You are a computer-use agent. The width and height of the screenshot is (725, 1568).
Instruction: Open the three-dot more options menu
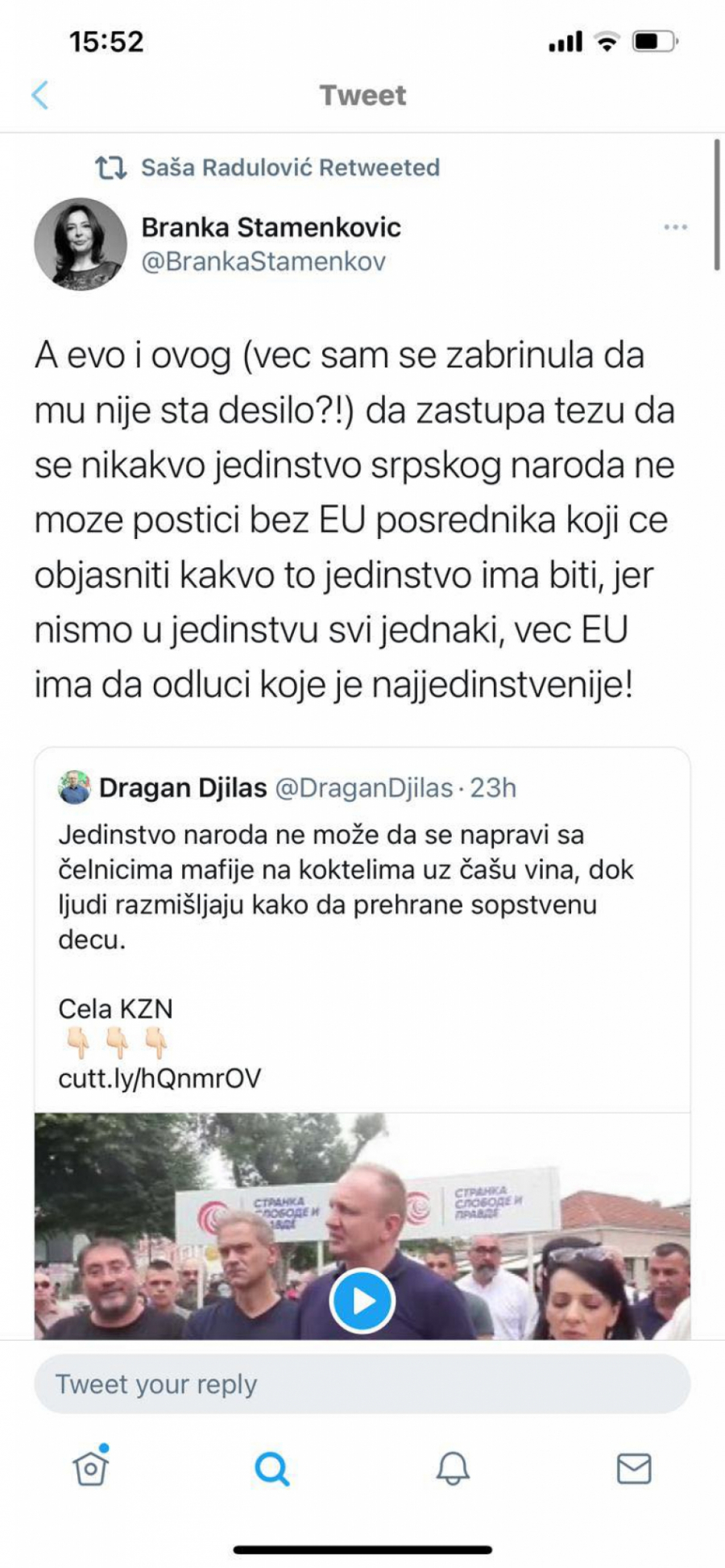coord(674,228)
